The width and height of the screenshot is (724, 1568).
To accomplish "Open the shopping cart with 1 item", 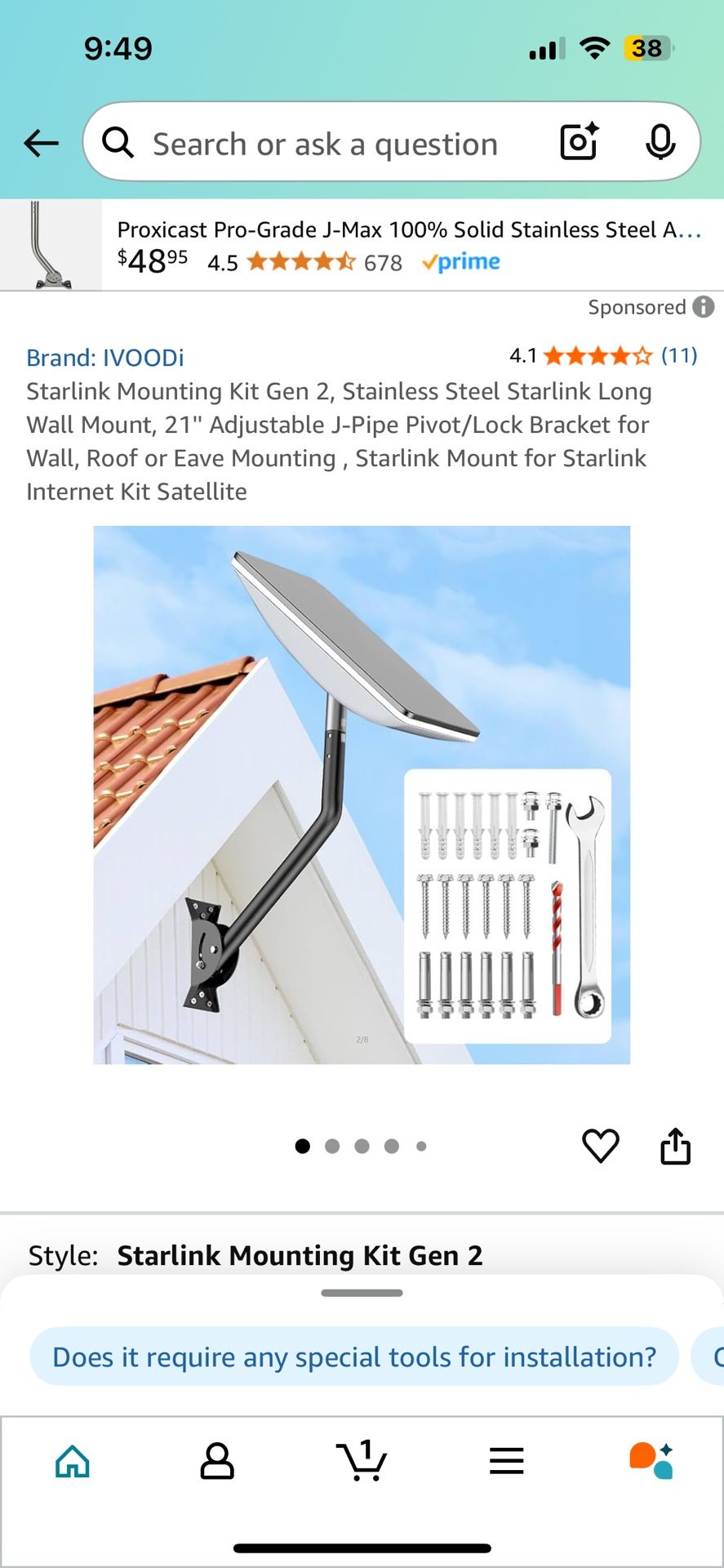I will pos(362,1460).
